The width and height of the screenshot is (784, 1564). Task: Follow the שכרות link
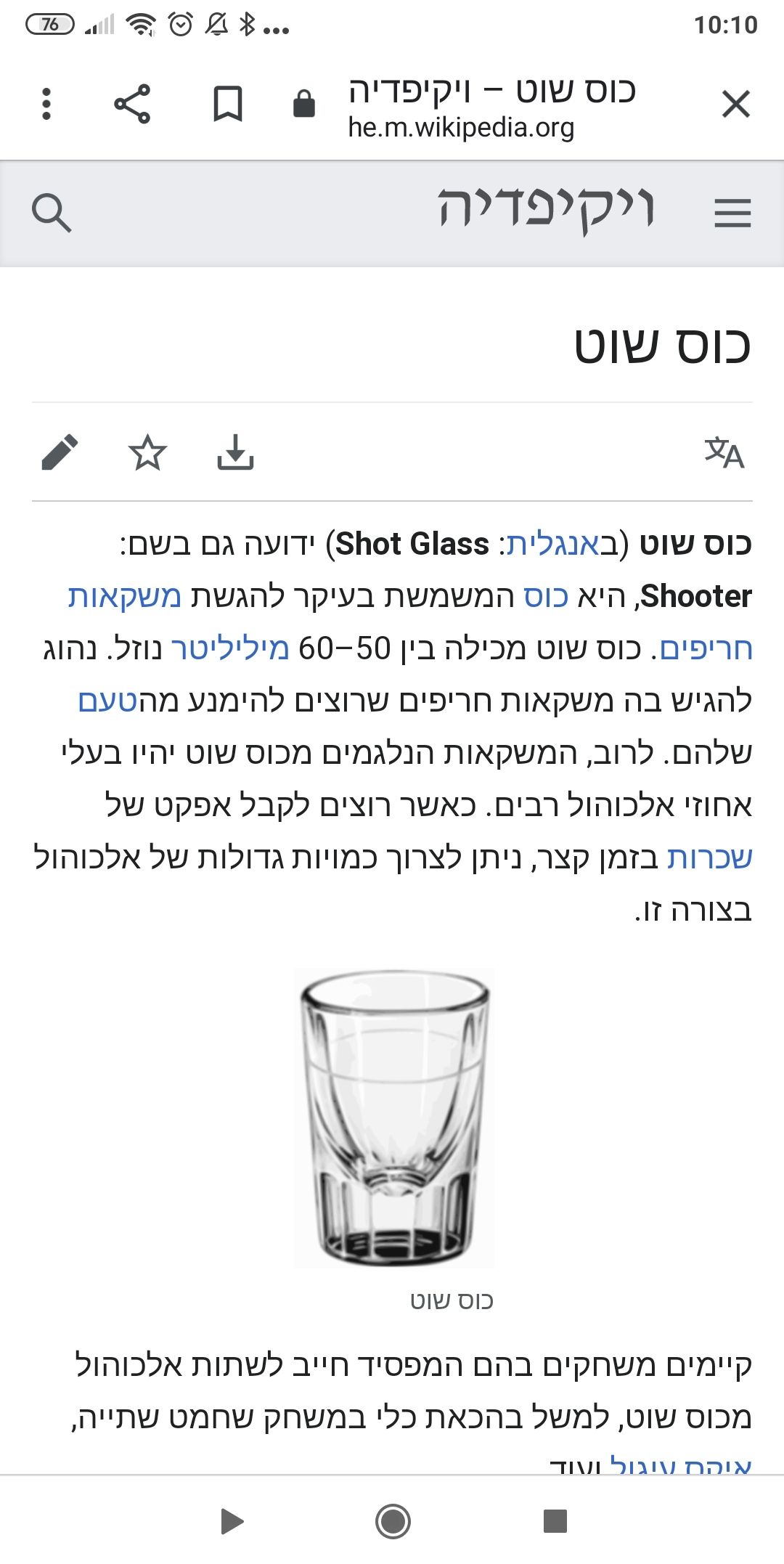(x=709, y=858)
